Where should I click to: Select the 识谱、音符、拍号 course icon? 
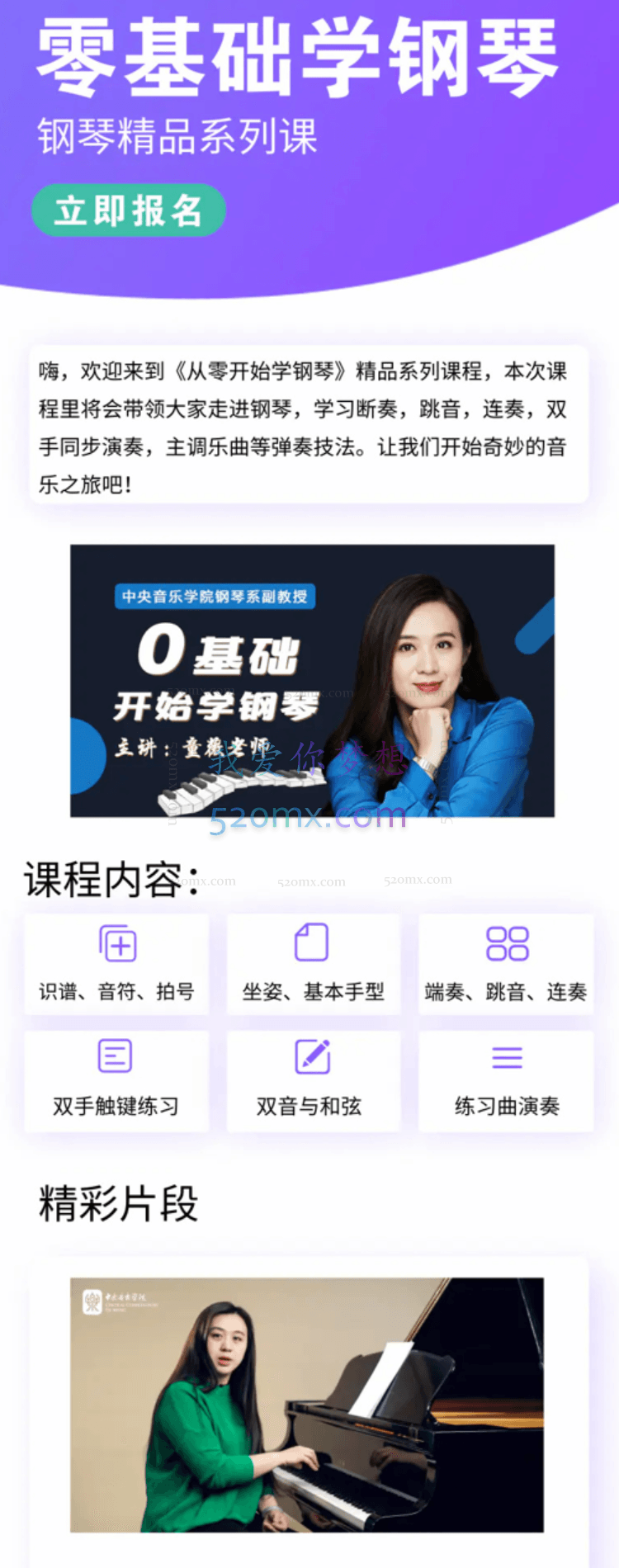(116, 943)
